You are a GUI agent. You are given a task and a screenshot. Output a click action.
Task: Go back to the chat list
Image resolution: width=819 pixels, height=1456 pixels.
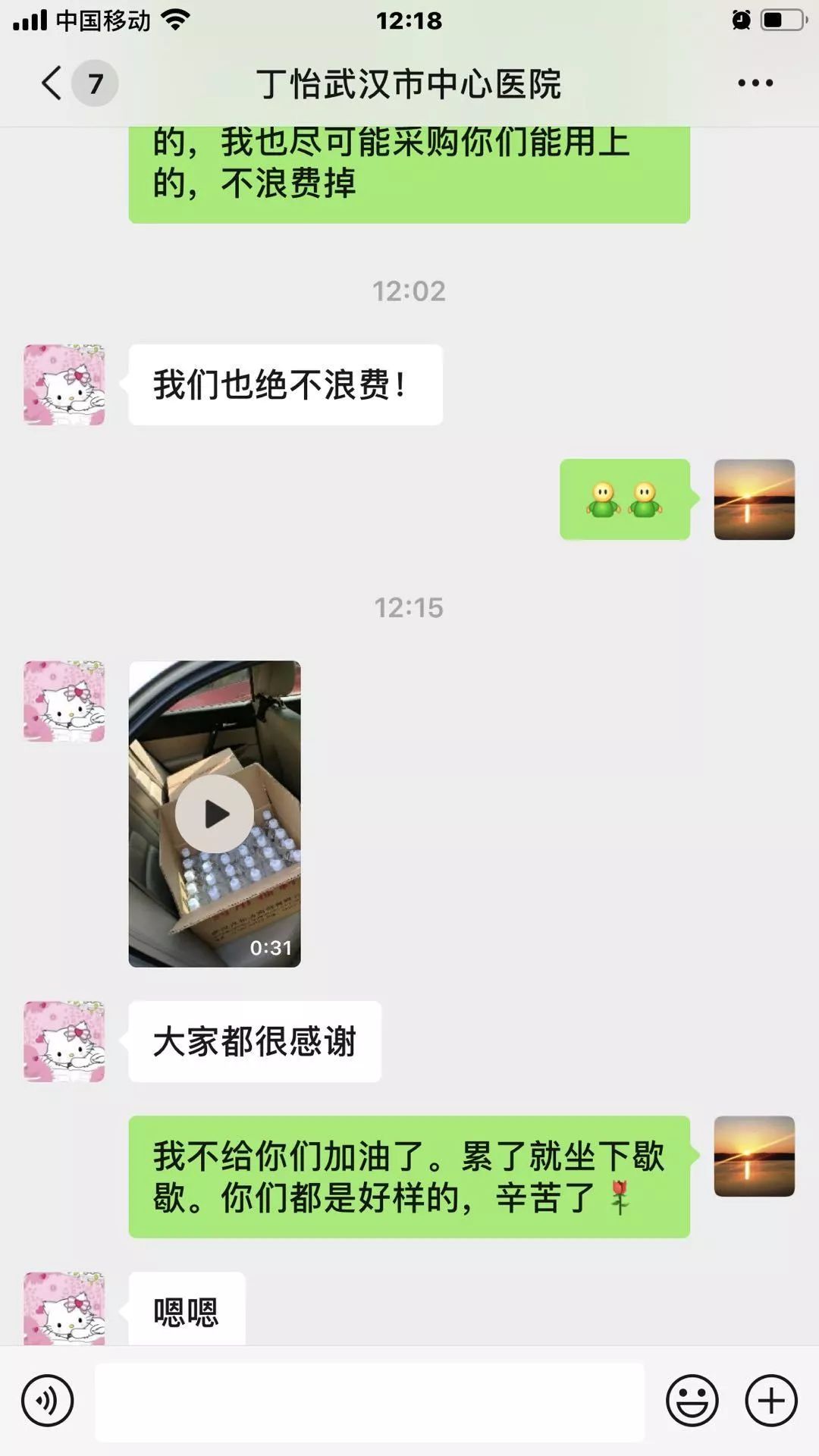tap(52, 83)
